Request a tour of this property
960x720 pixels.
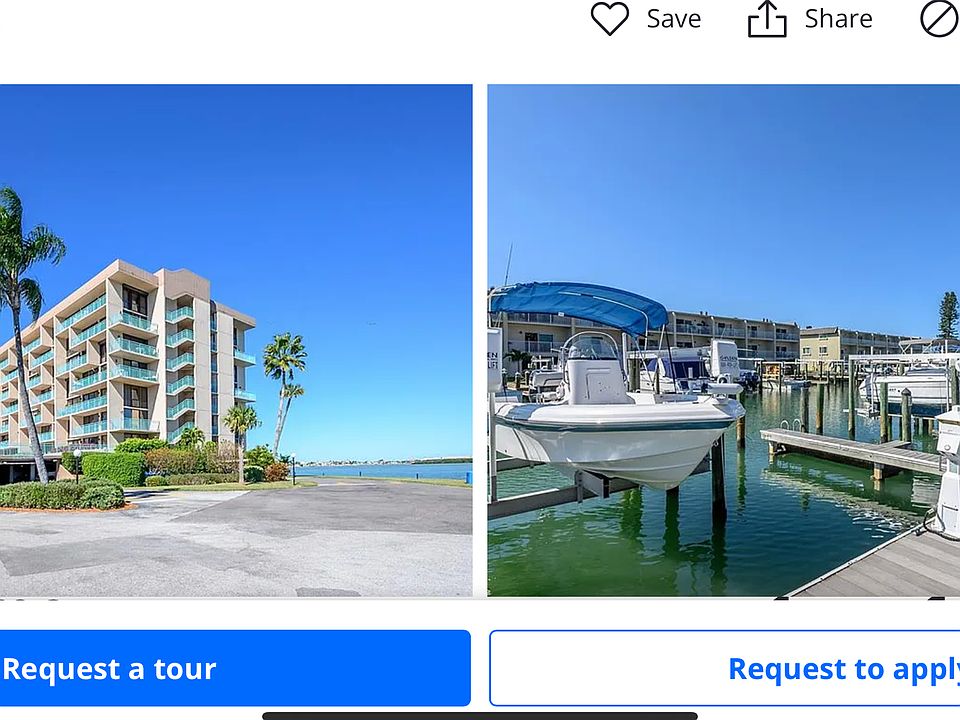coord(234,668)
